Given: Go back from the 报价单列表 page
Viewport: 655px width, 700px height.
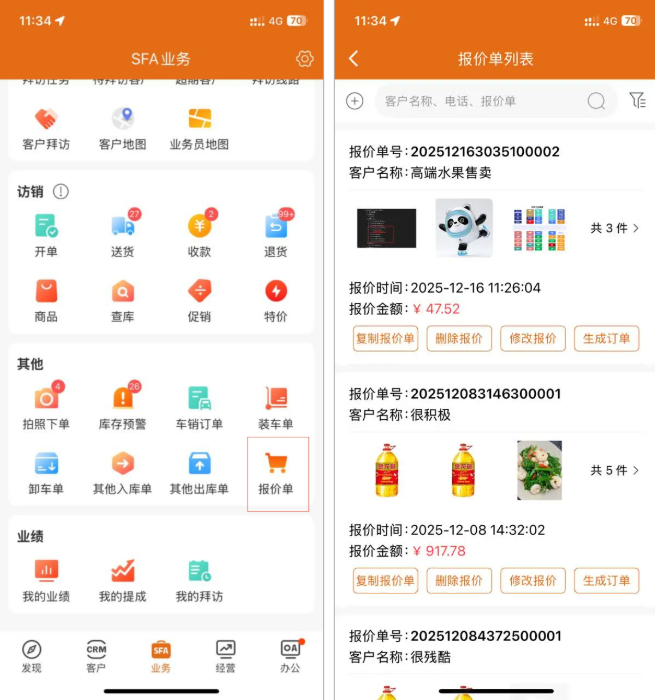Looking at the screenshot, I should click(354, 59).
